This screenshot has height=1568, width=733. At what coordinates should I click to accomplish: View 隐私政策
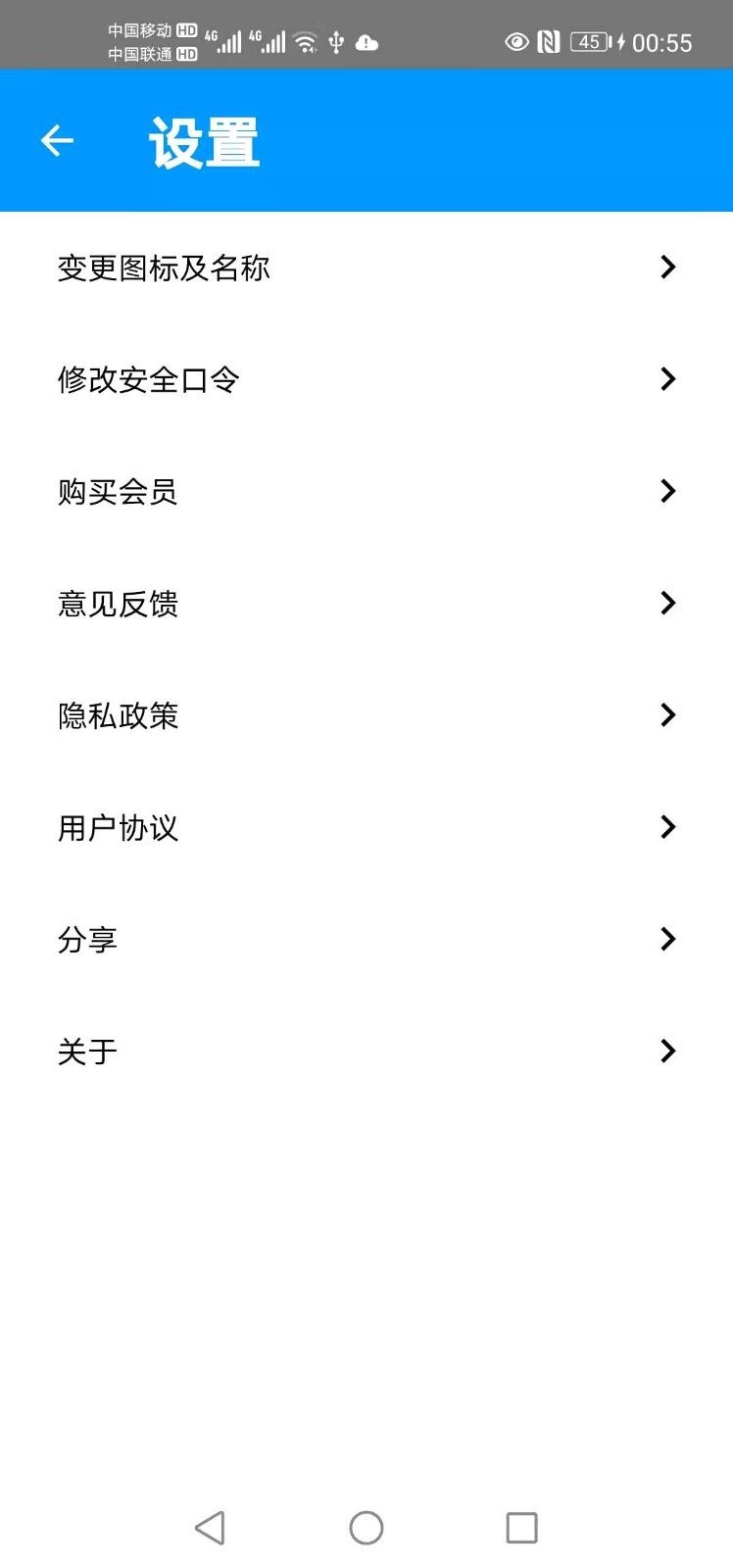pyautogui.click(x=366, y=715)
